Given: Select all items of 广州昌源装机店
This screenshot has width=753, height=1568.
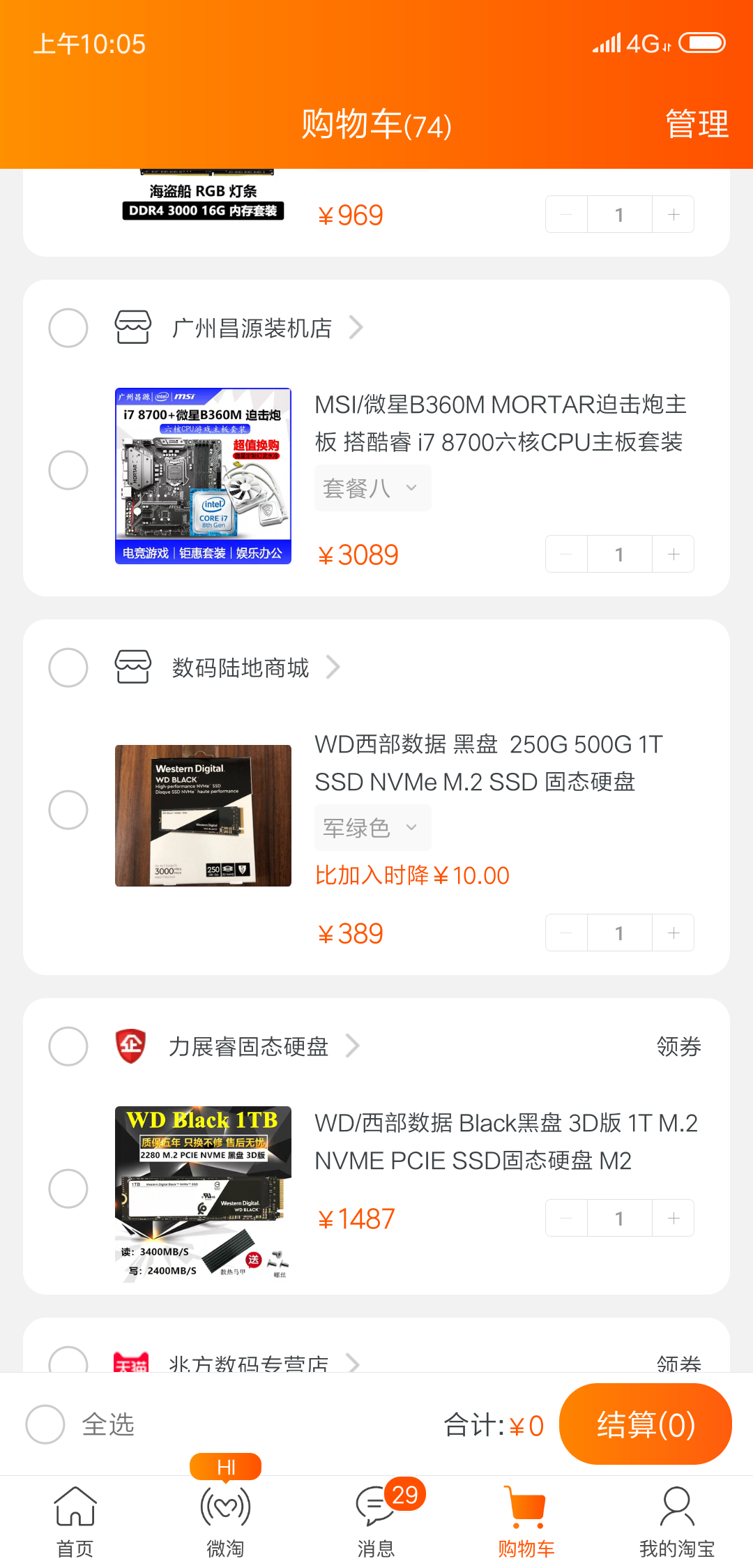Looking at the screenshot, I should click(x=68, y=328).
